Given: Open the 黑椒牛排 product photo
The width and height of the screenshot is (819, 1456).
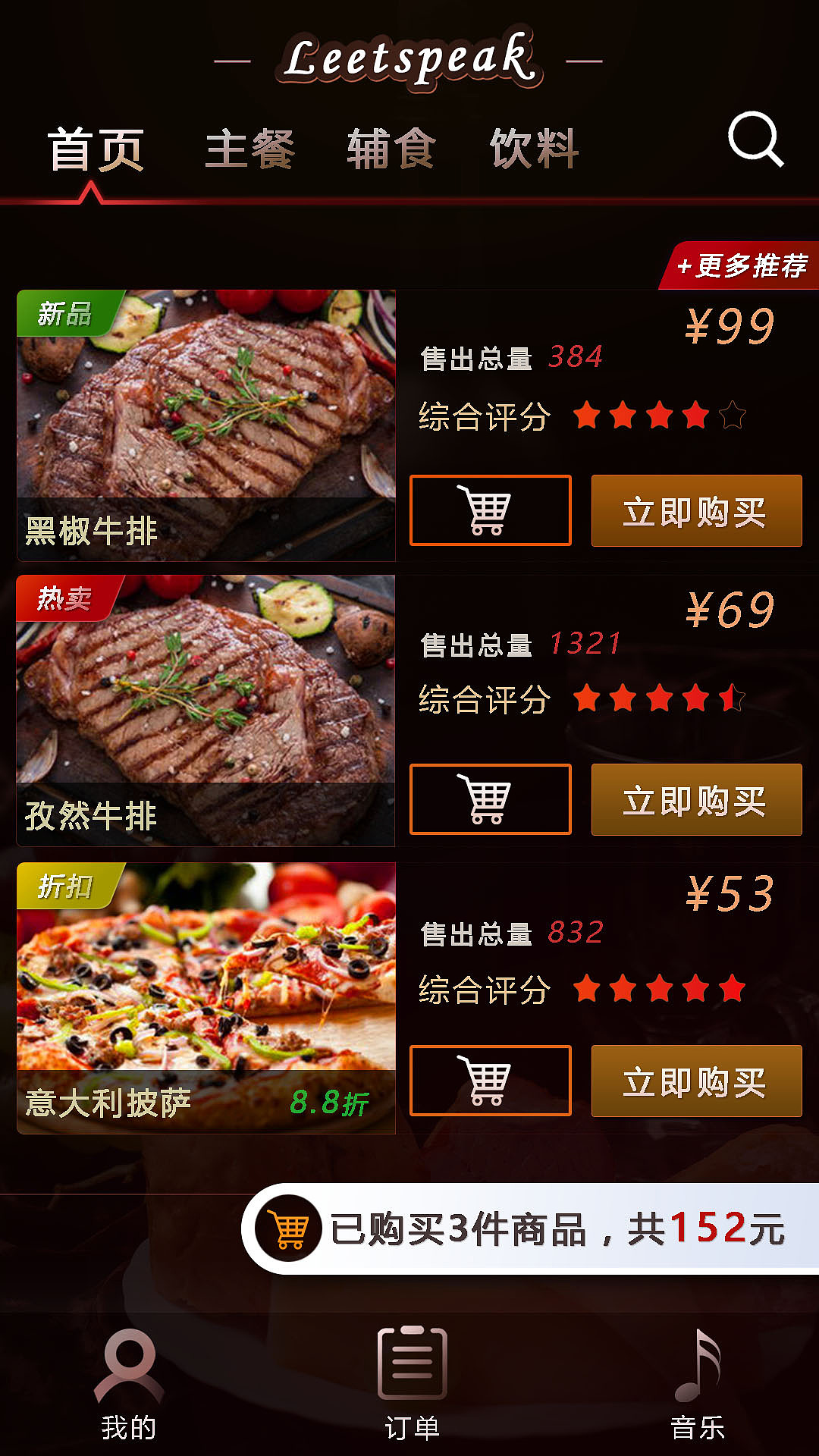Looking at the screenshot, I should pos(205,417).
